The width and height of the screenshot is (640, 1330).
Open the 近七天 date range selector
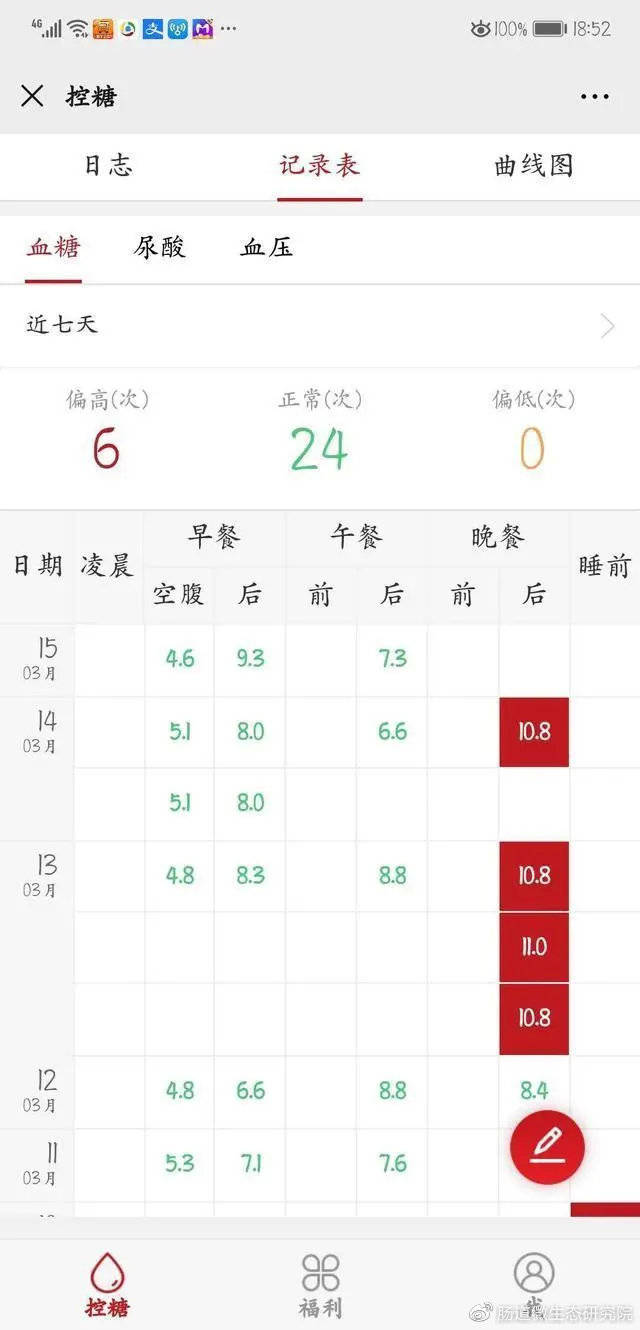320,325
